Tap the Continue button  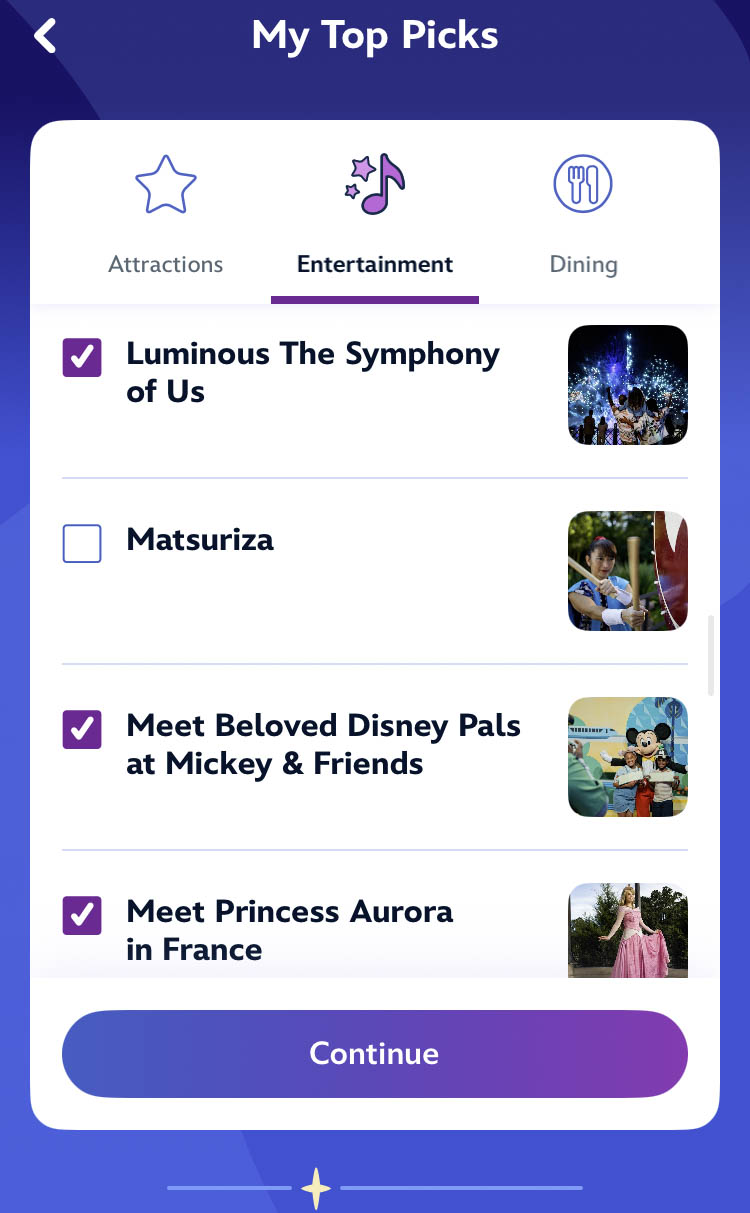pyautogui.click(x=375, y=1053)
